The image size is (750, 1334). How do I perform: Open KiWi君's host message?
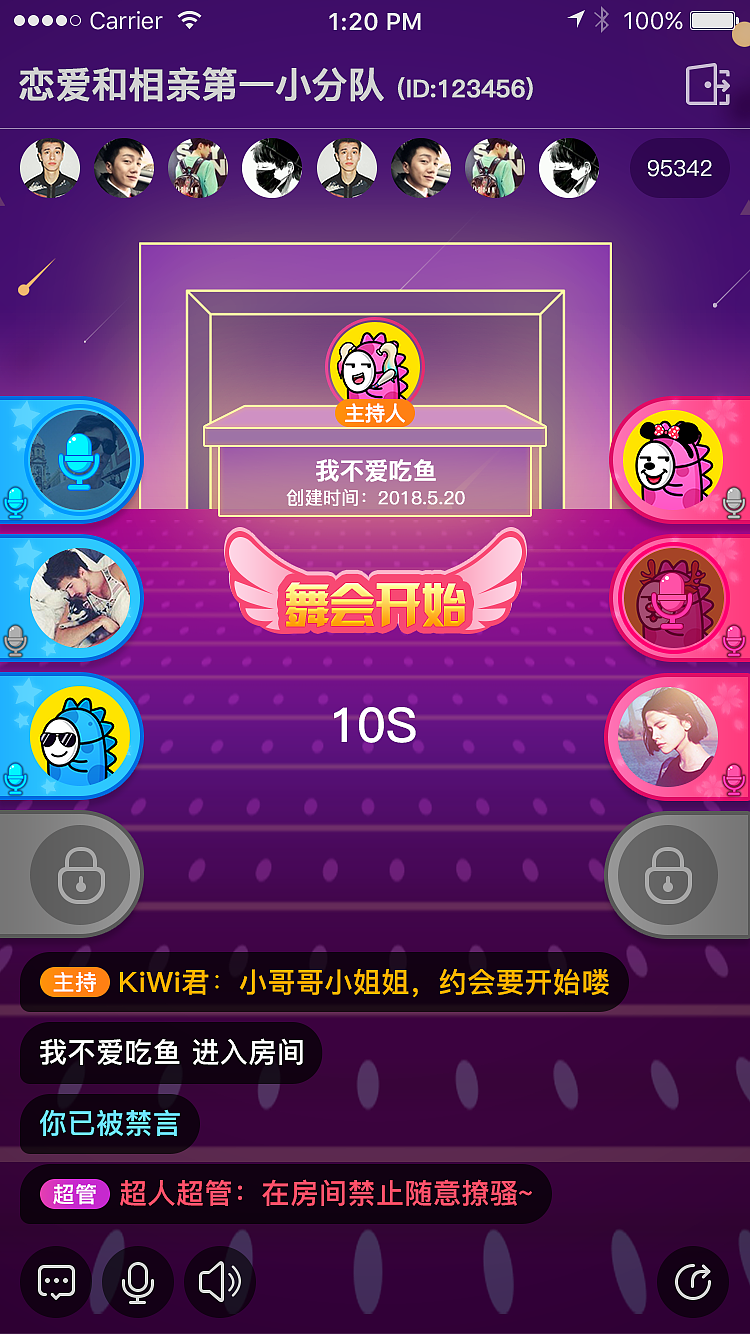click(x=324, y=982)
